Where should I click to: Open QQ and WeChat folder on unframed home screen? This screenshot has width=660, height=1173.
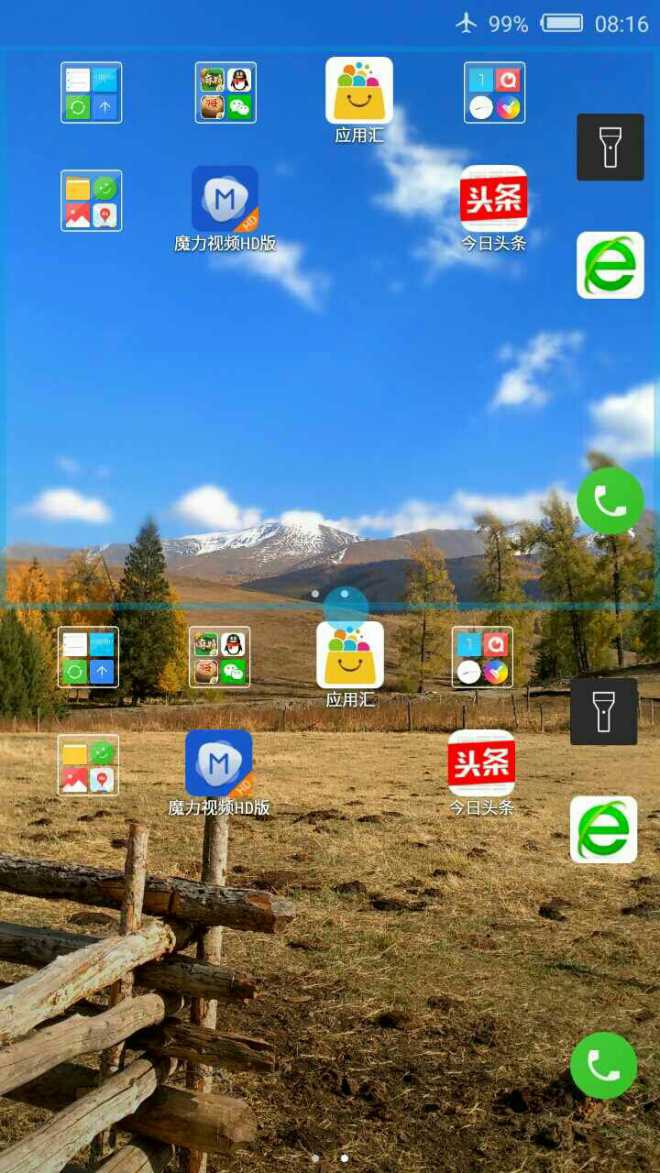pos(219,657)
